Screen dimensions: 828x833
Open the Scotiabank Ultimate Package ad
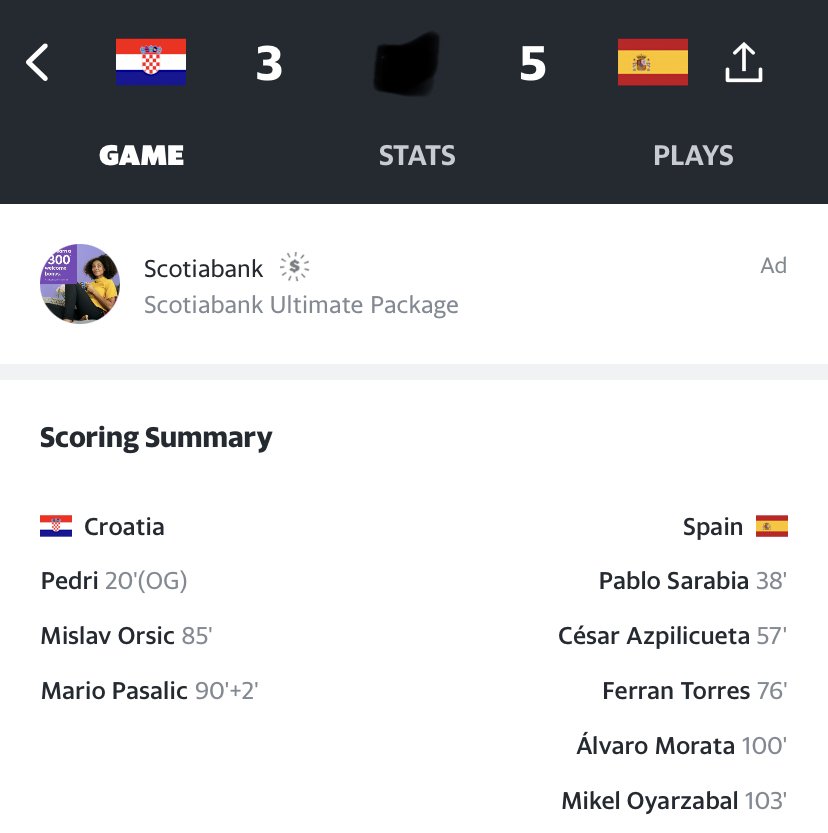[300, 285]
